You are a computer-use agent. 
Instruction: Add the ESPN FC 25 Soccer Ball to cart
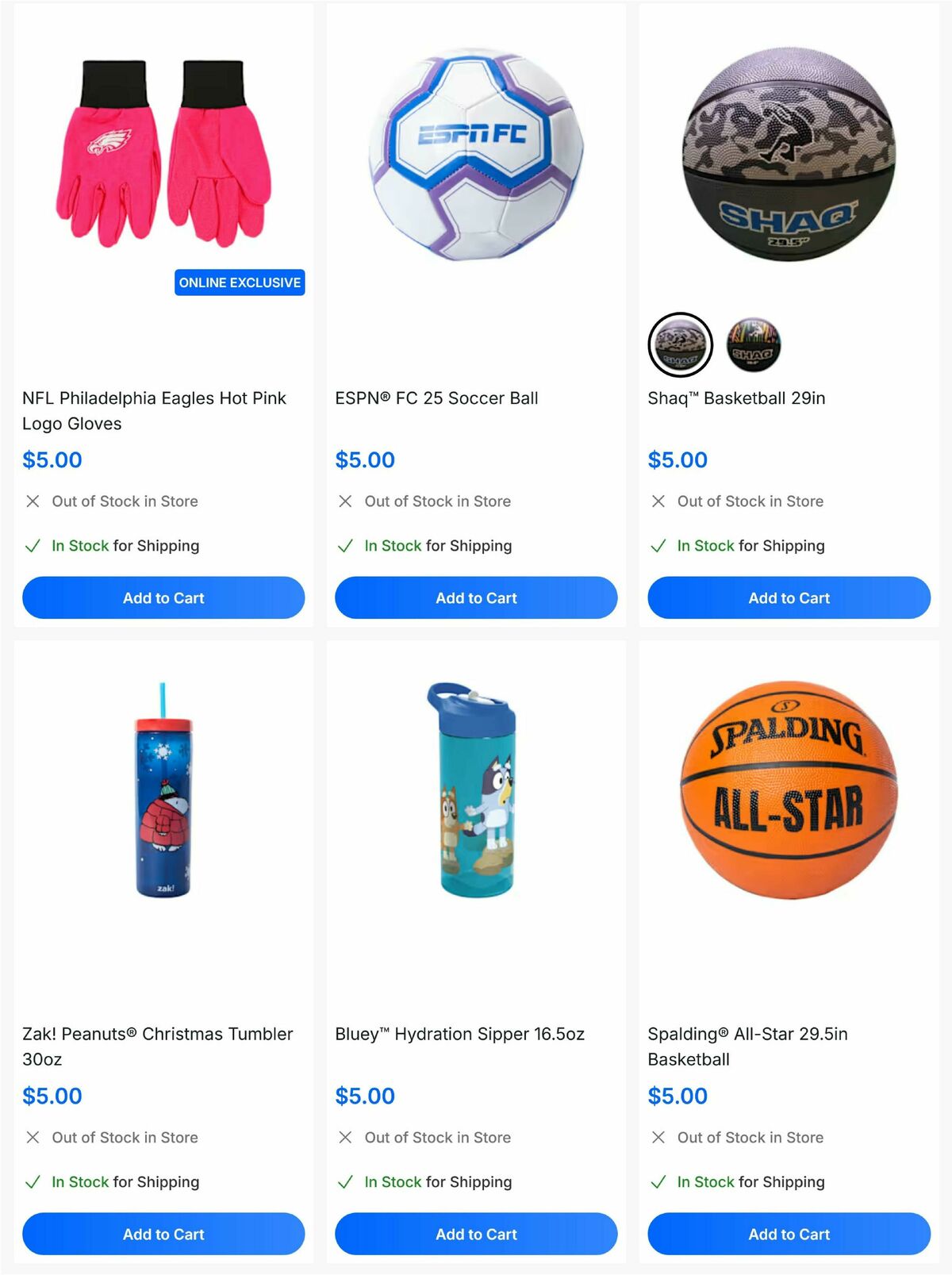pyautogui.click(x=476, y=597)
